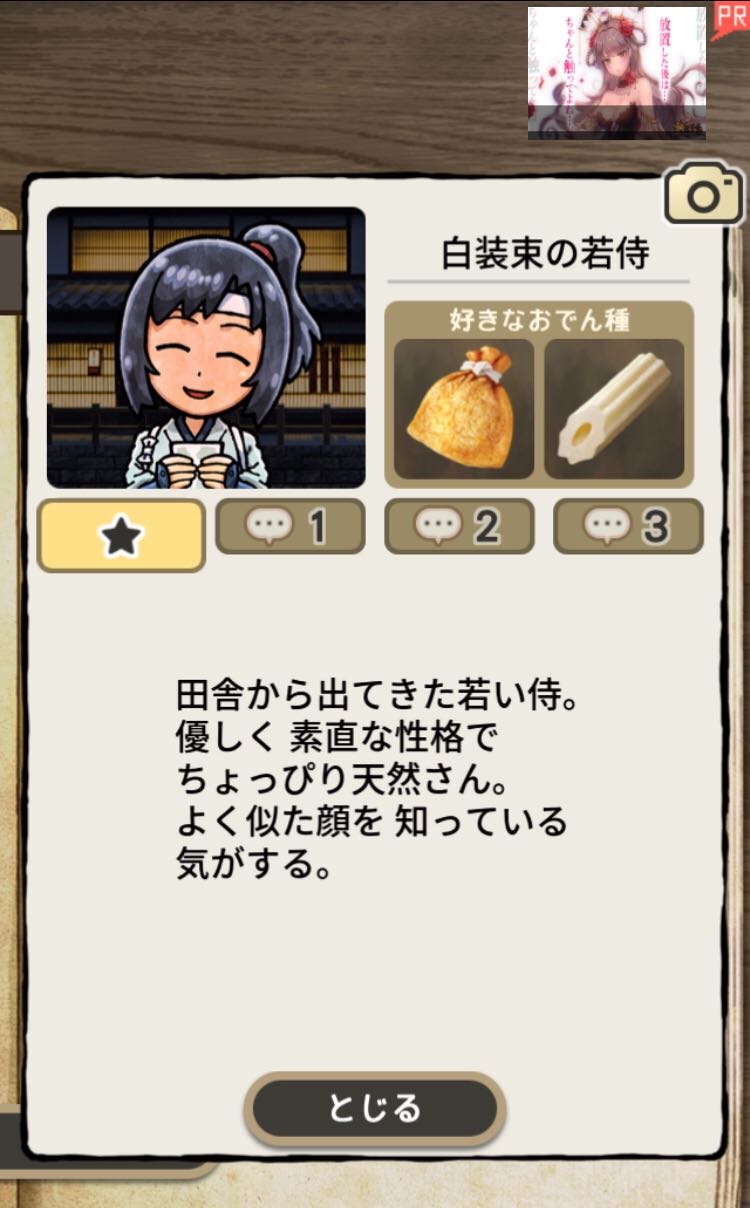Switch to speech bubble tab 2
The height and width of the screenshot is (1208, 750).
[x=459, y=527]
